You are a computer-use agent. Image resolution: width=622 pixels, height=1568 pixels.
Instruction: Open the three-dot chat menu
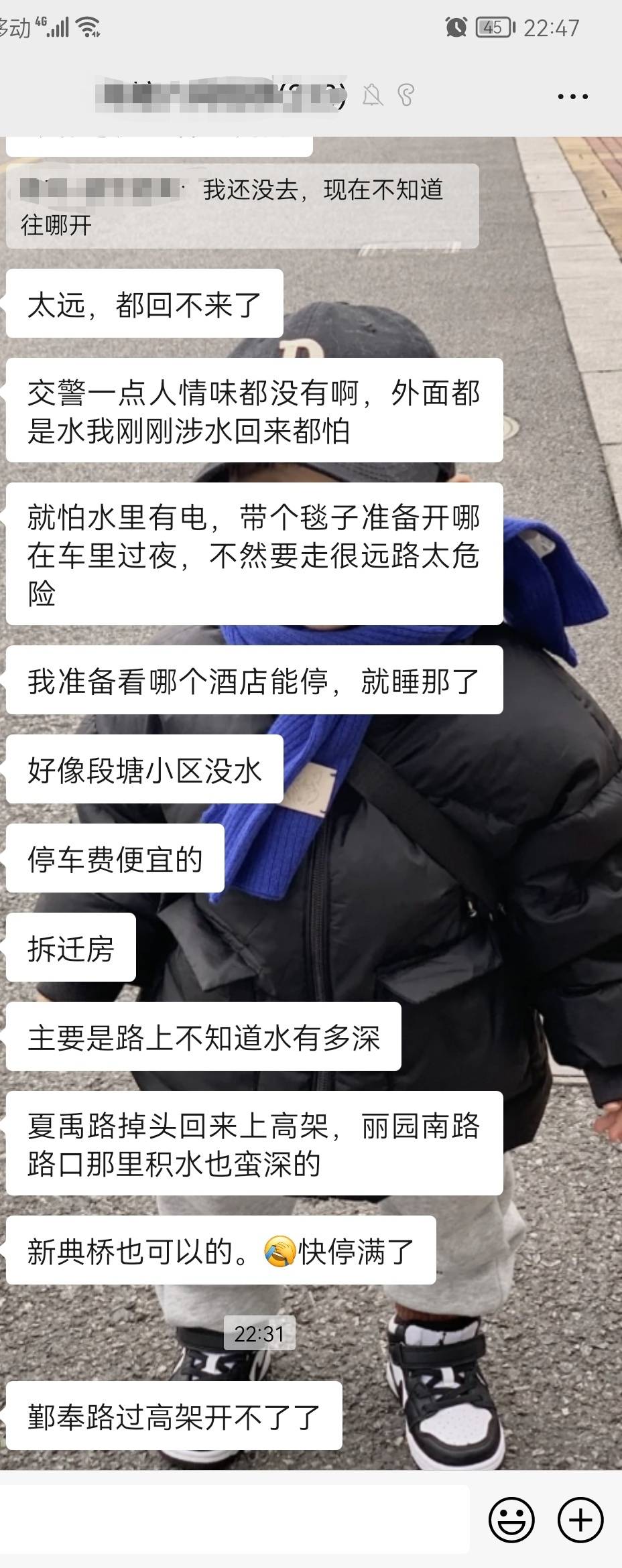click(572, 97)
